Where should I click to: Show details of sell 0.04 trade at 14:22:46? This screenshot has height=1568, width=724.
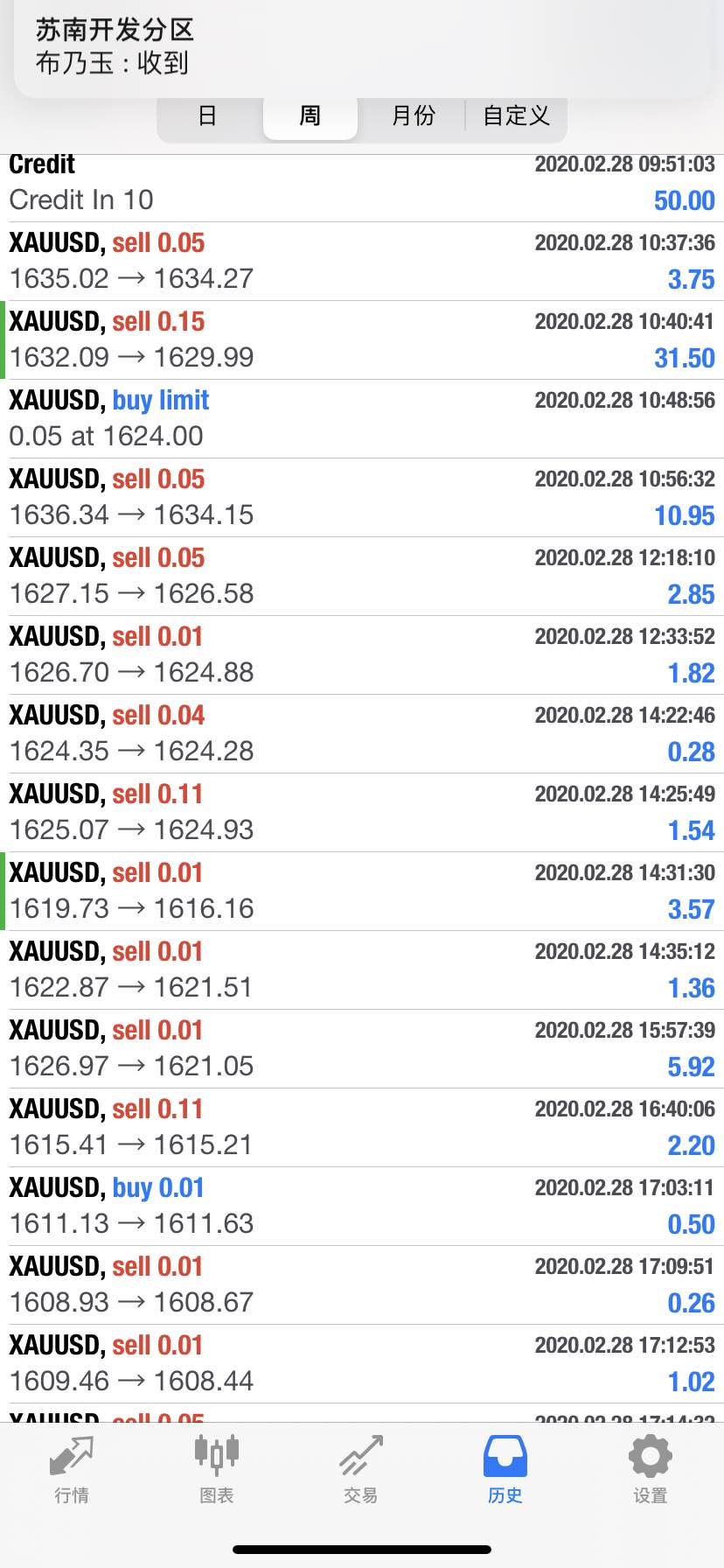362,734
